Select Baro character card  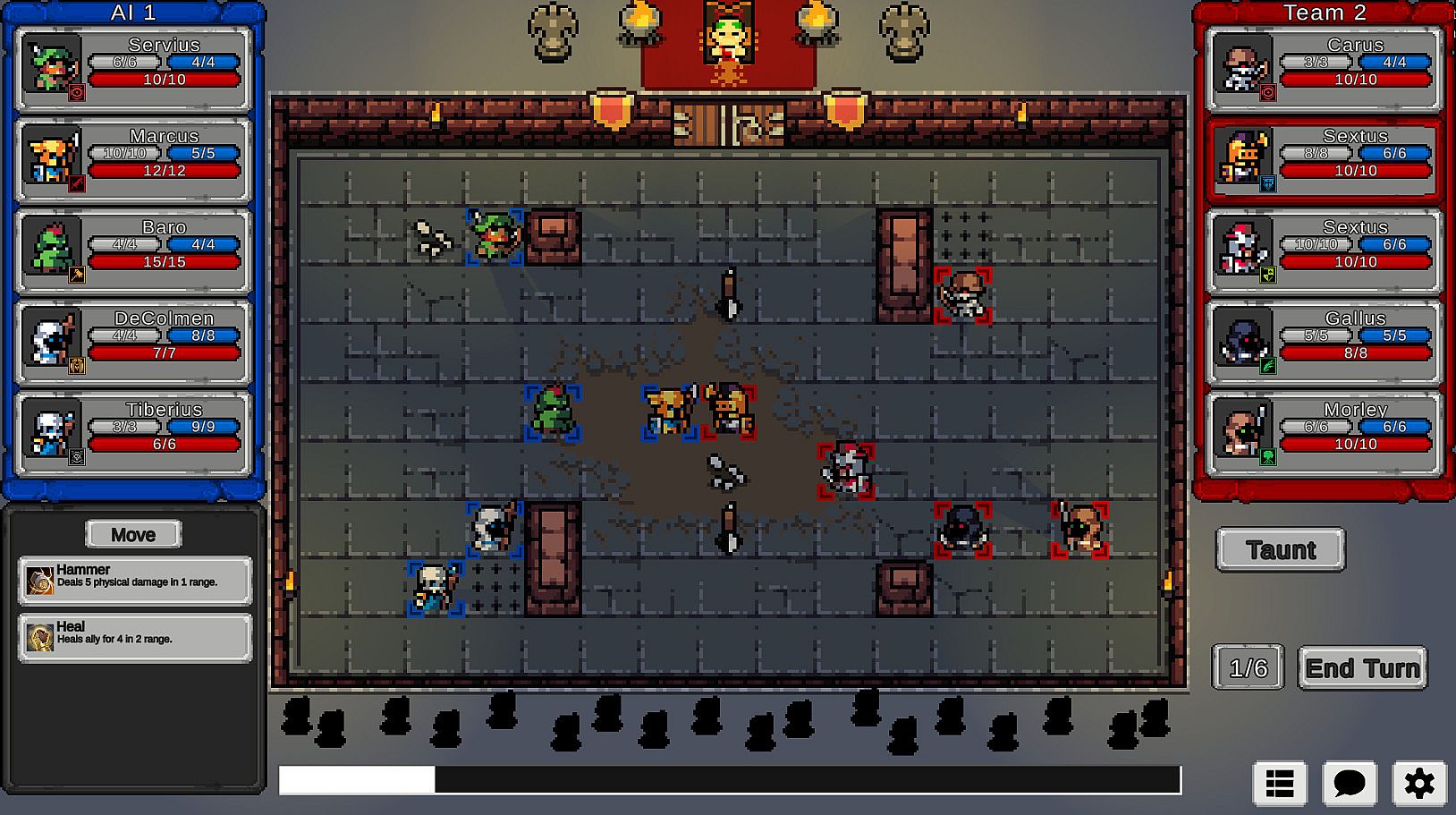click(x=133, y=250)
